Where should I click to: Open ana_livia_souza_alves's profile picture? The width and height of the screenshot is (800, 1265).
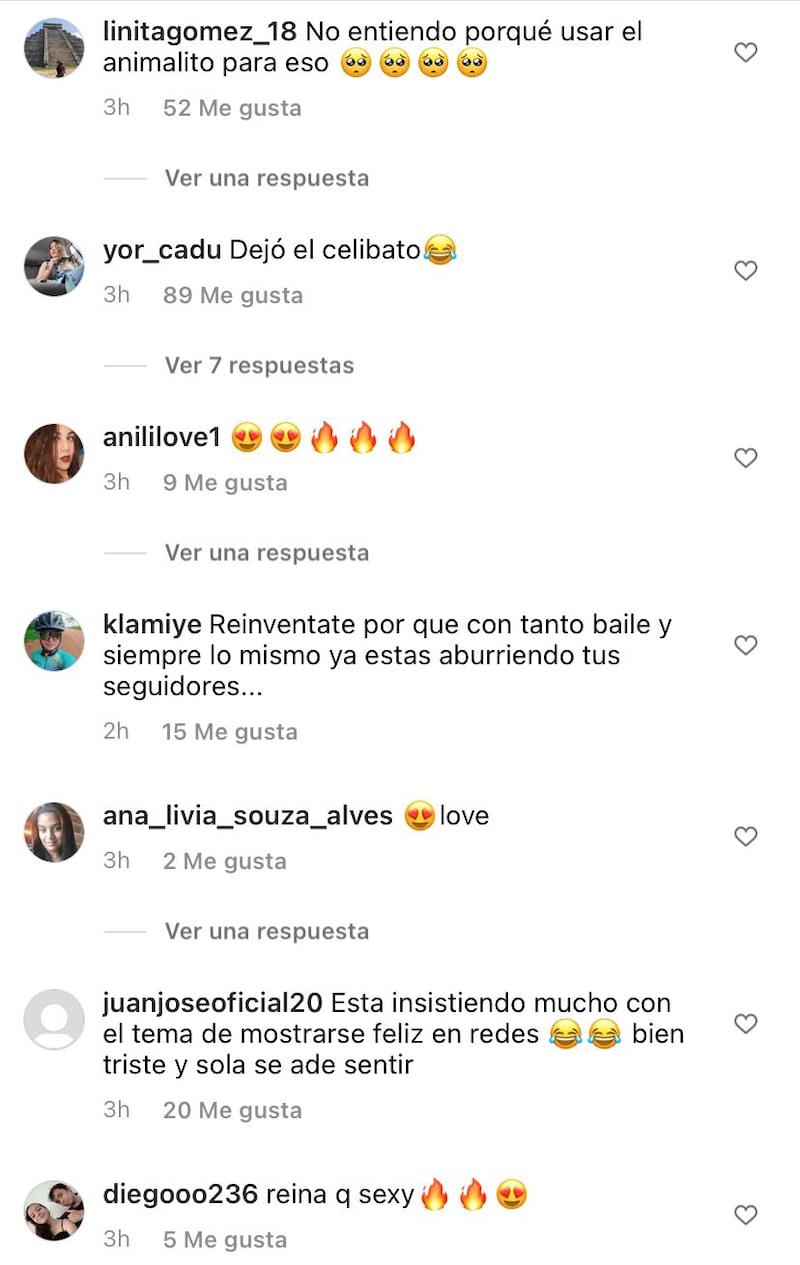[x=54, y=832]
